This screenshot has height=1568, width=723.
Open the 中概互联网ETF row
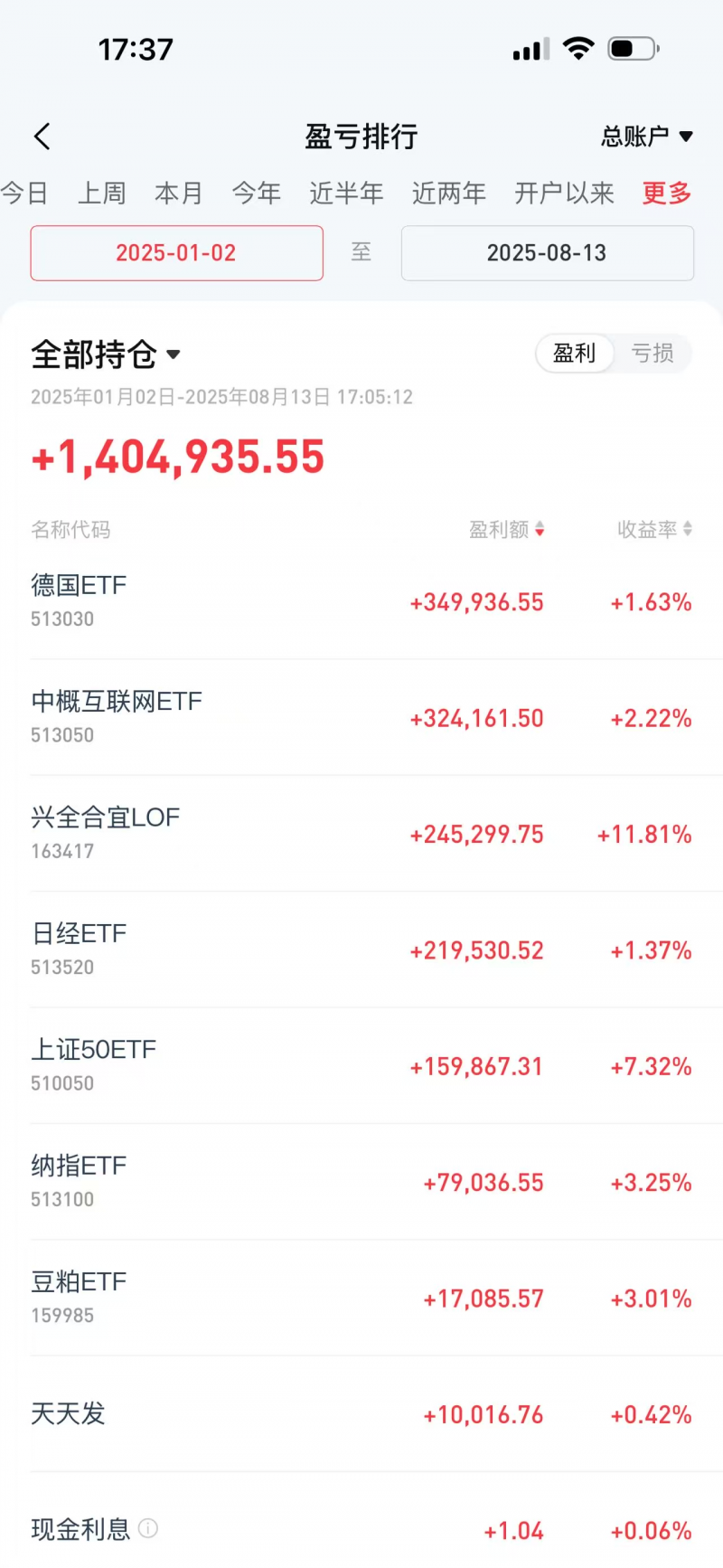pyautogui.click(x=361, y=718)
